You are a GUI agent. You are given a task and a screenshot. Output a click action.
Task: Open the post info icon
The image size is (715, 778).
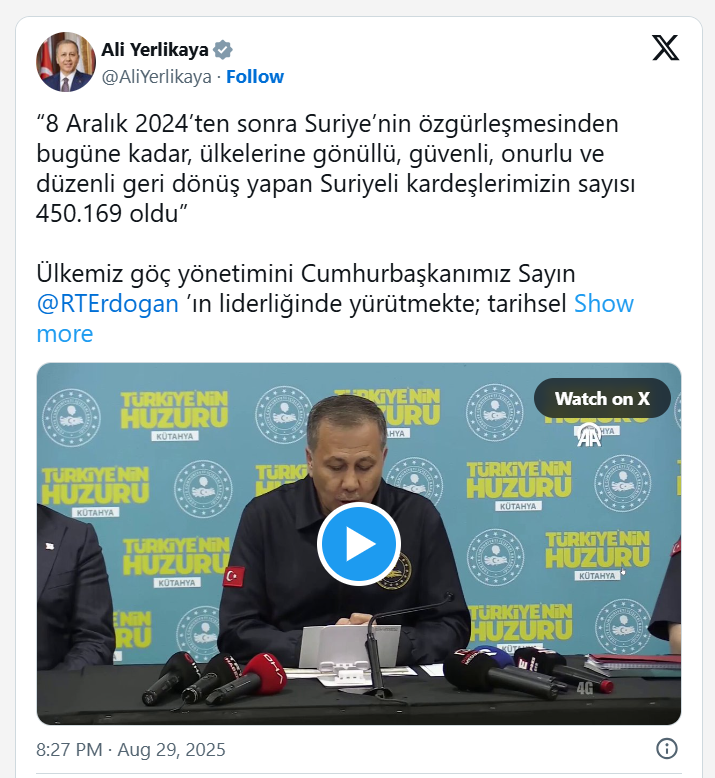click(x=667, y=749)
